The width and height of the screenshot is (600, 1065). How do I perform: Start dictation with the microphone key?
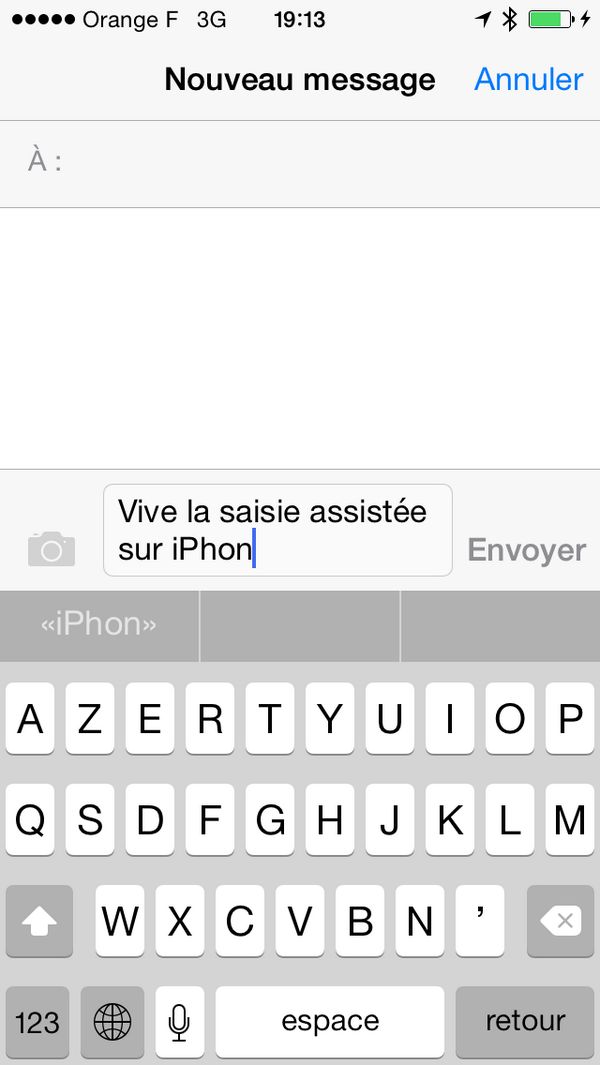[179, 1022]
